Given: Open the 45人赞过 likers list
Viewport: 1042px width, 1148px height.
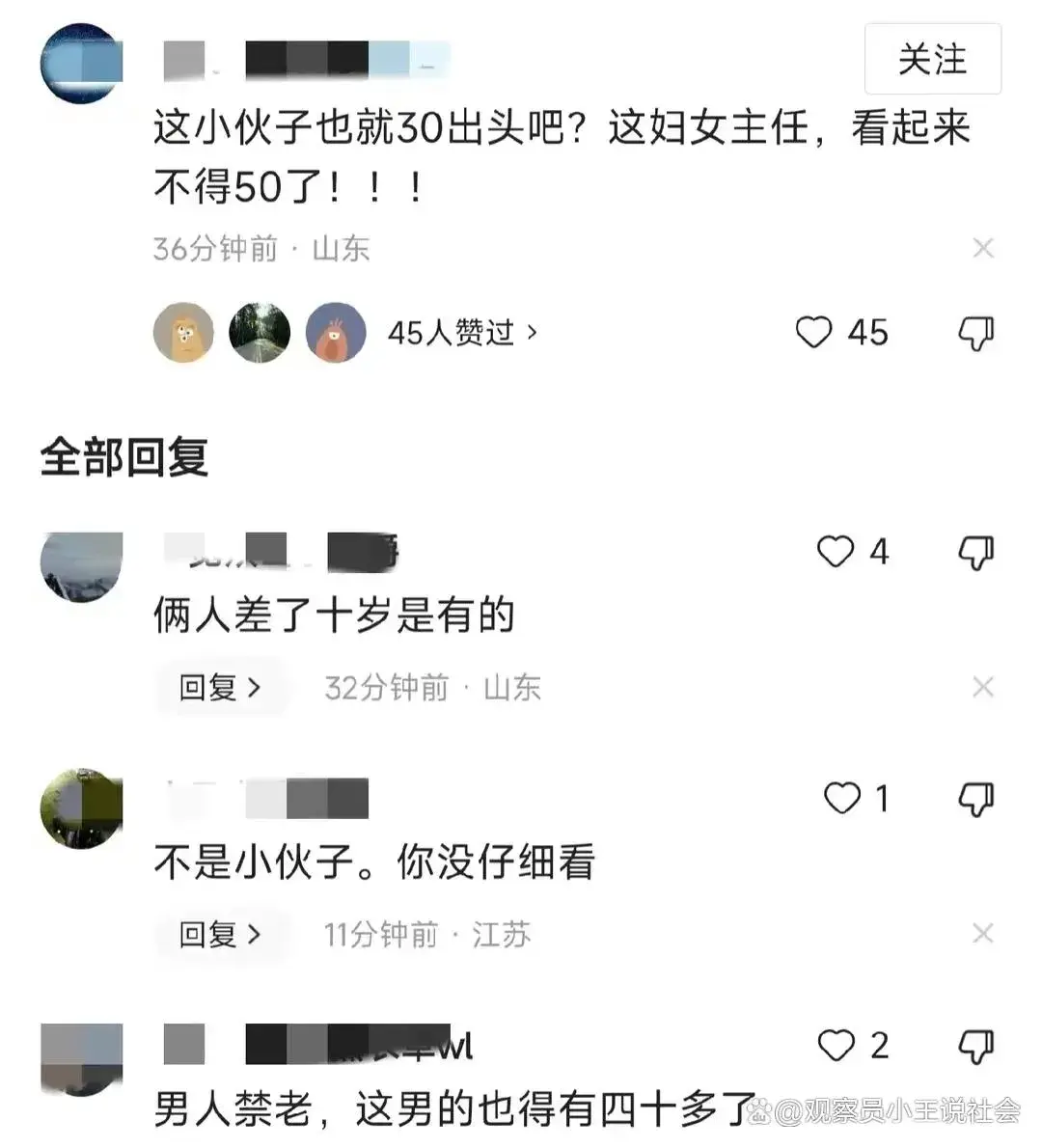Looking at the screenshot, I should tap(462, 333).
